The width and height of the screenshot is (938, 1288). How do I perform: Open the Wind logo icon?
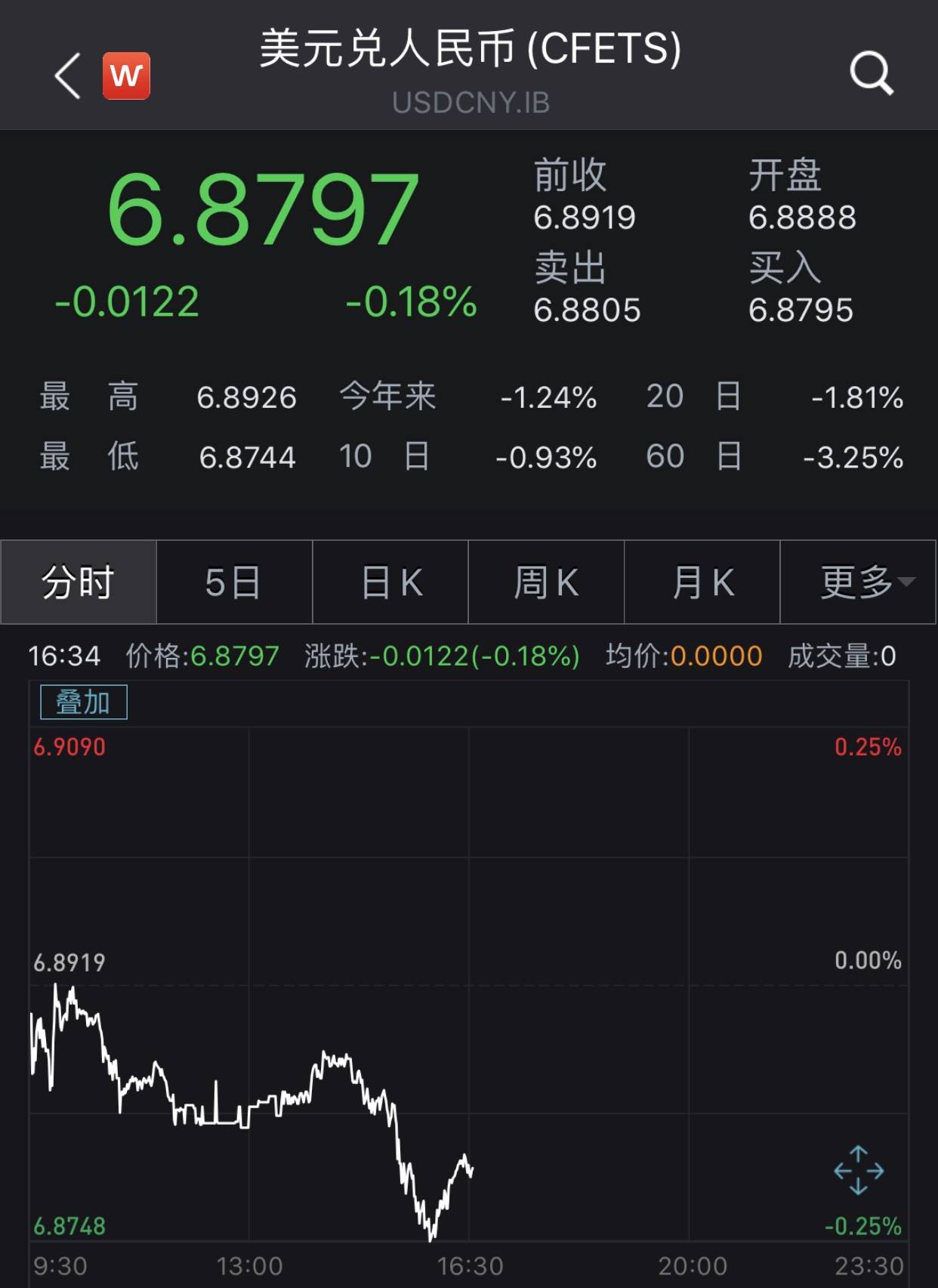(127, 76)
